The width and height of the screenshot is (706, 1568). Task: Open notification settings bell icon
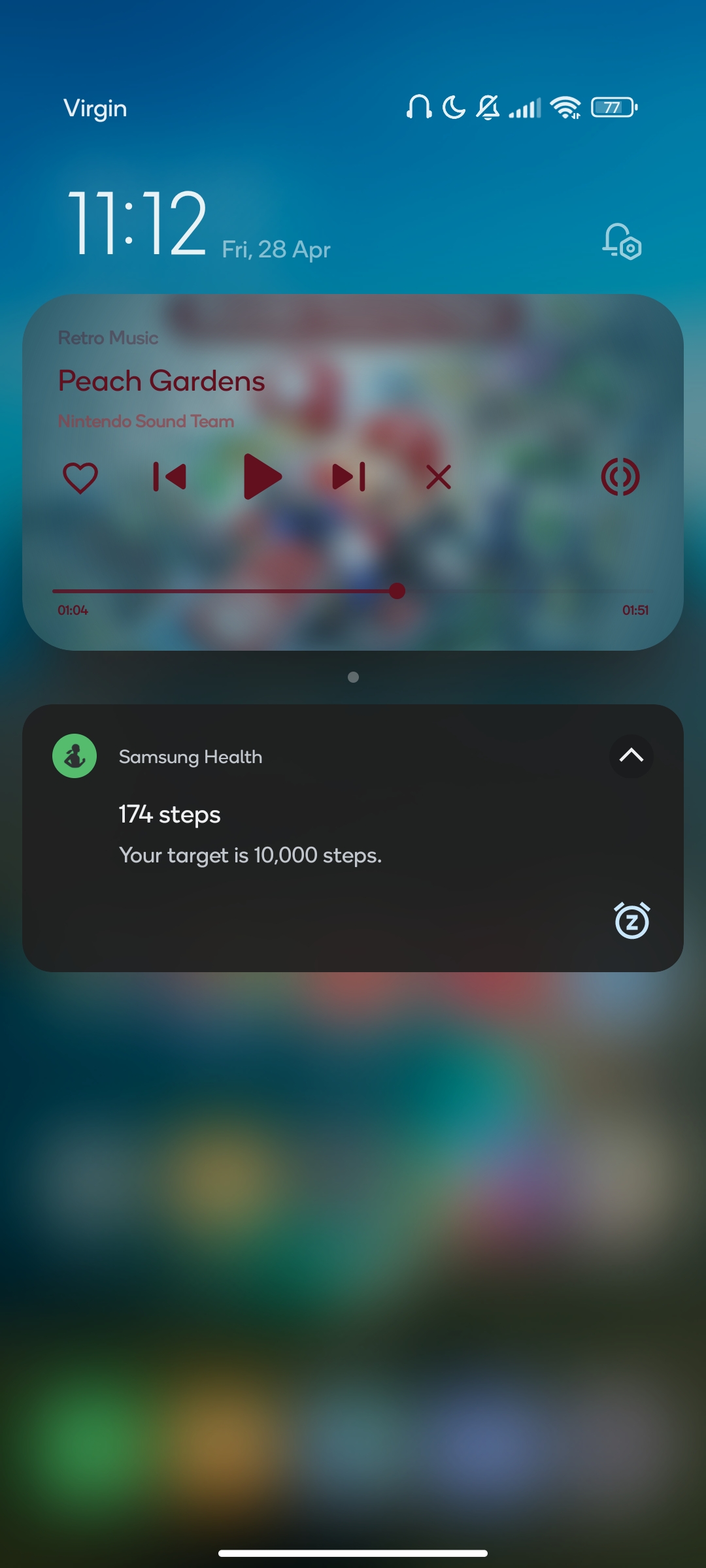point(622,242)
